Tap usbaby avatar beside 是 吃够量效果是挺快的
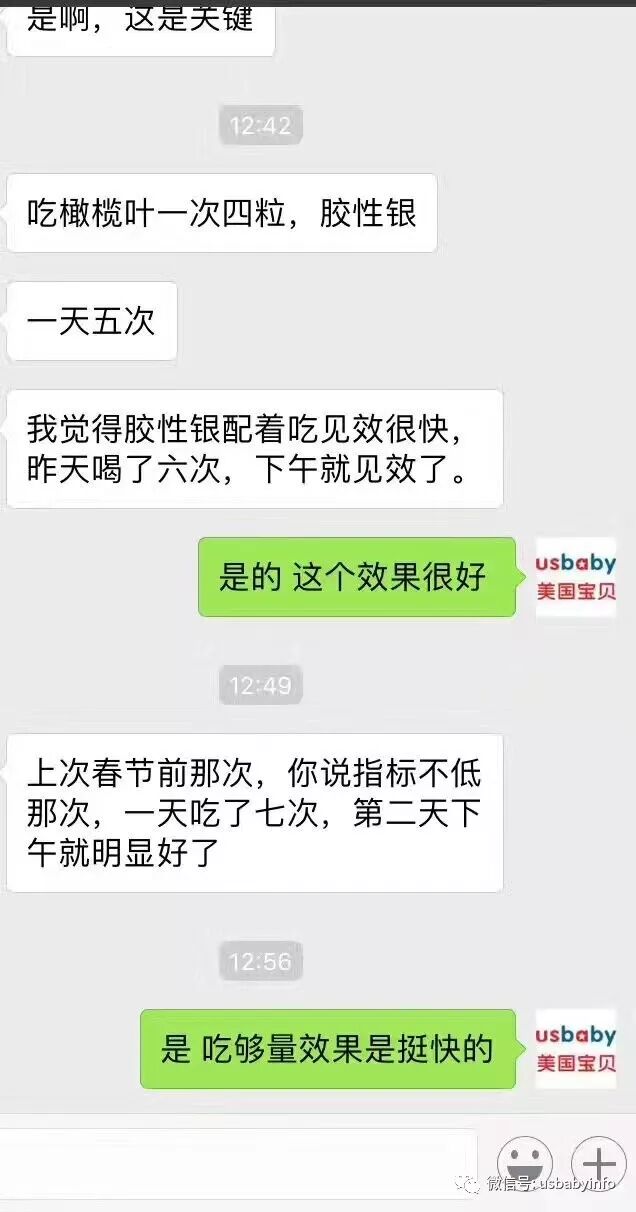Screen dimensions: 636x1212 click(576, 1049)
